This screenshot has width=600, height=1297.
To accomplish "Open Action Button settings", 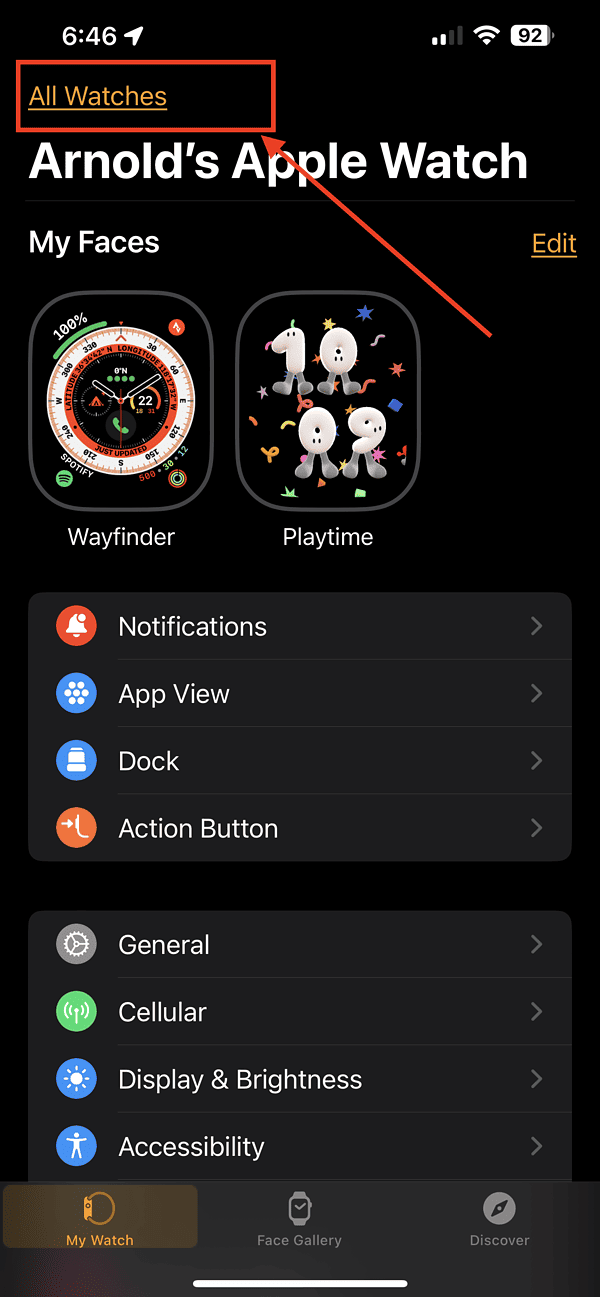I will (300, 828).
